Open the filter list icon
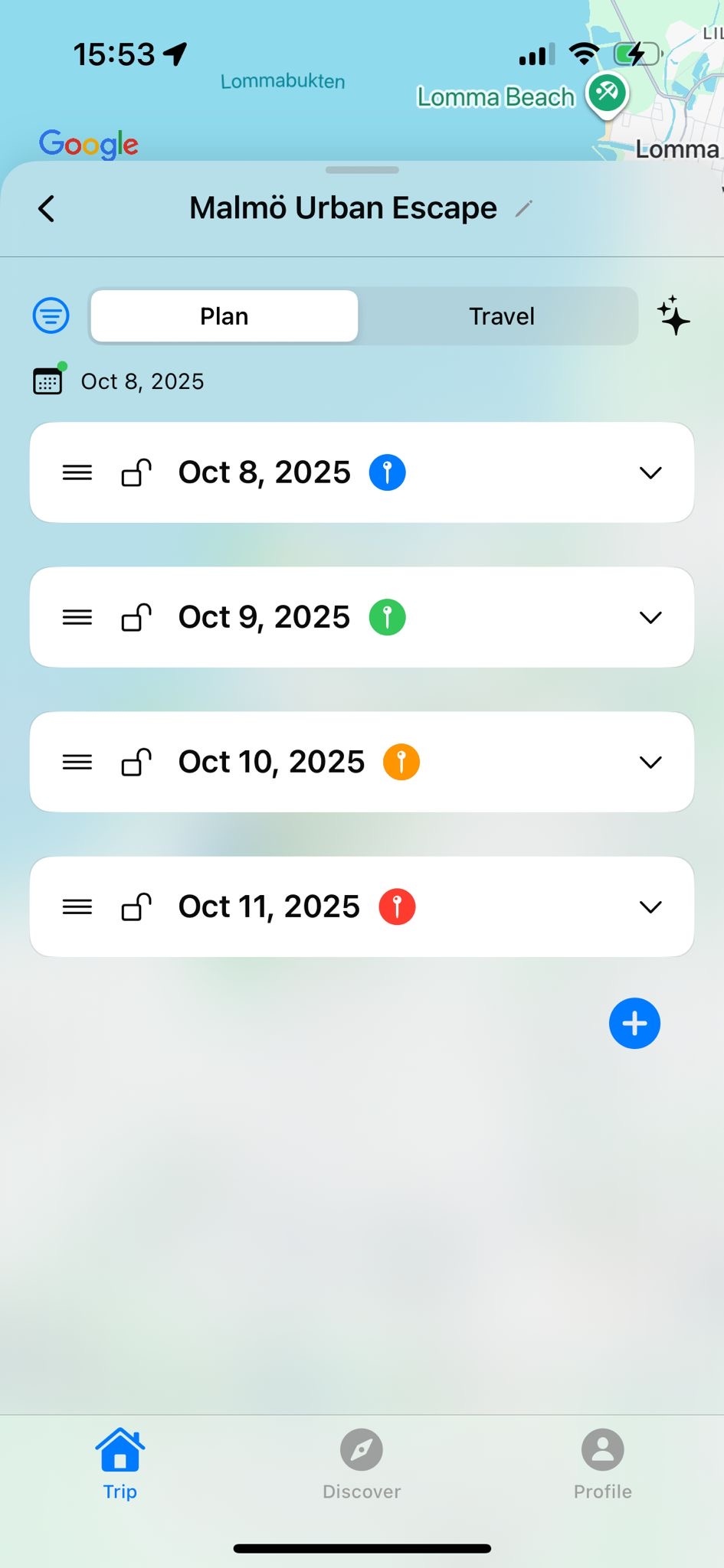724x1568 pixels. pyautogui.click(x=51, y=315)
